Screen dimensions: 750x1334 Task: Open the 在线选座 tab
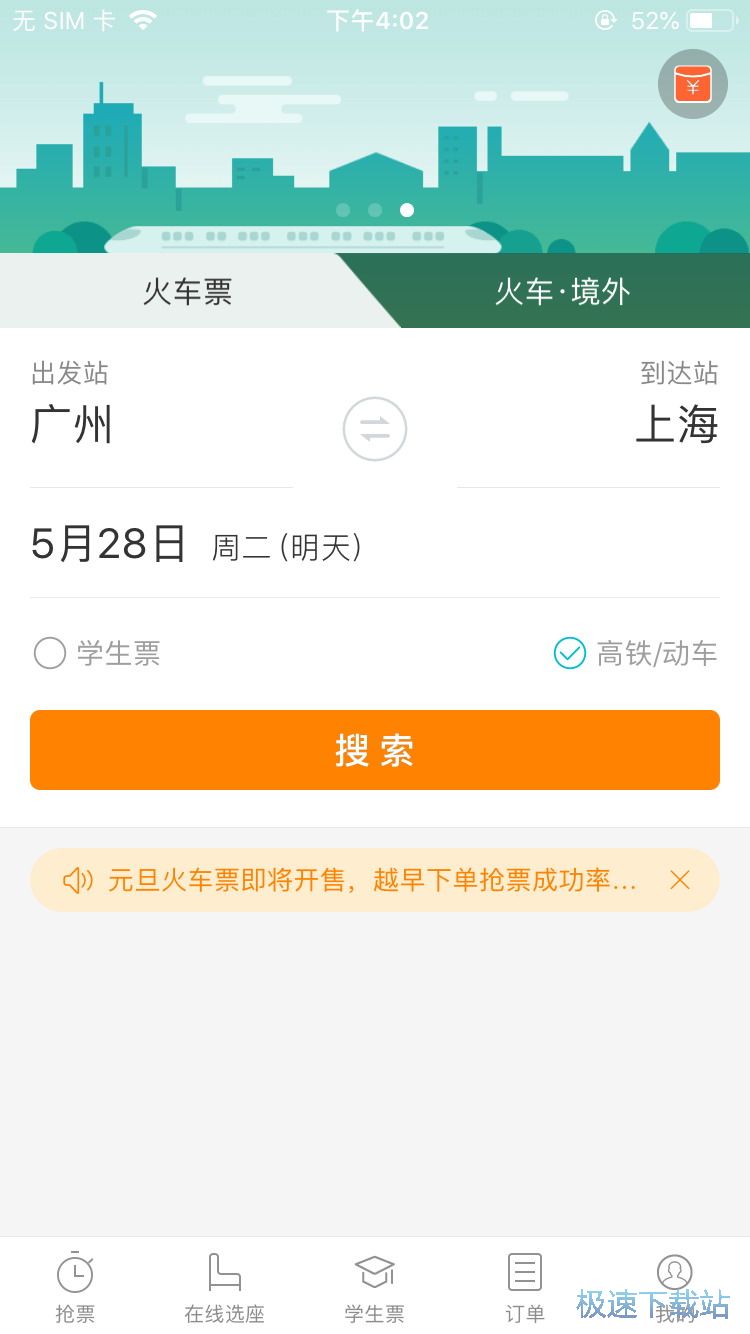(225, 1287)
